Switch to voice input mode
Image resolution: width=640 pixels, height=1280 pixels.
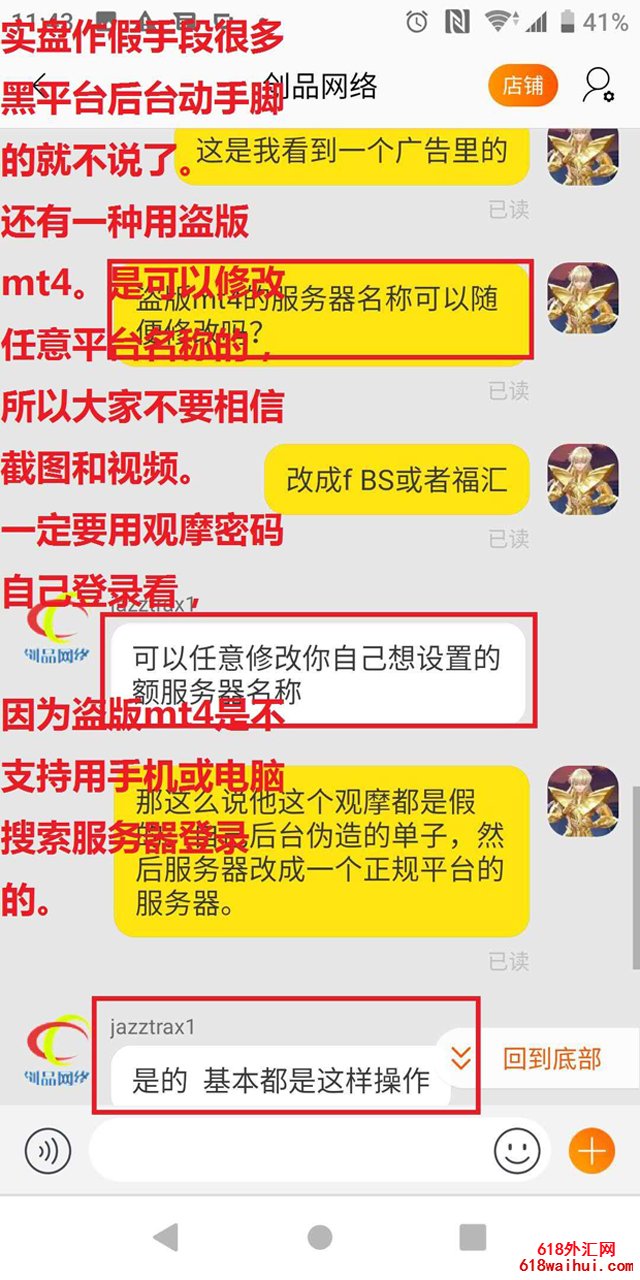(x=47, y=1151)
